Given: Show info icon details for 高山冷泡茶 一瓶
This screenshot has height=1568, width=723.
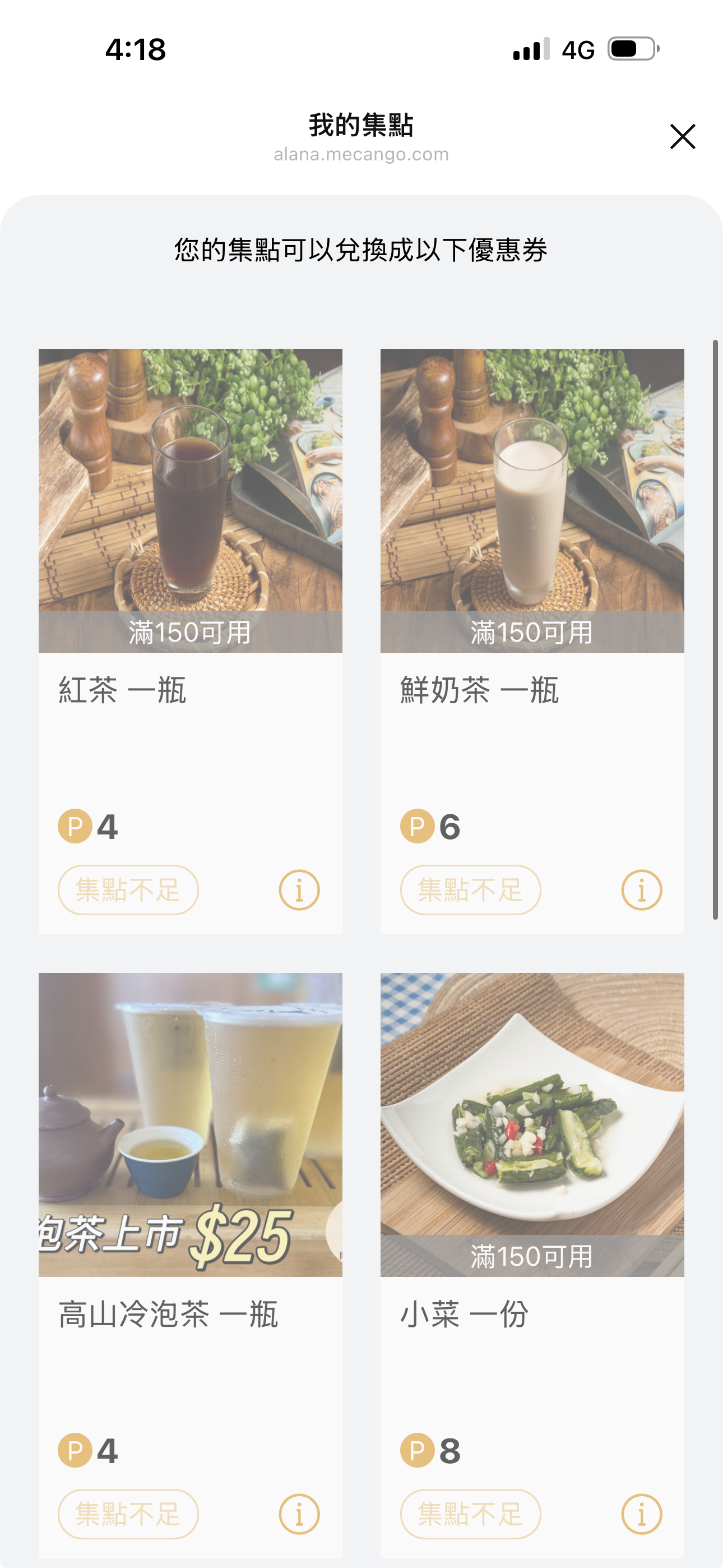Looking at the screenshot, I should (299, 1514).
